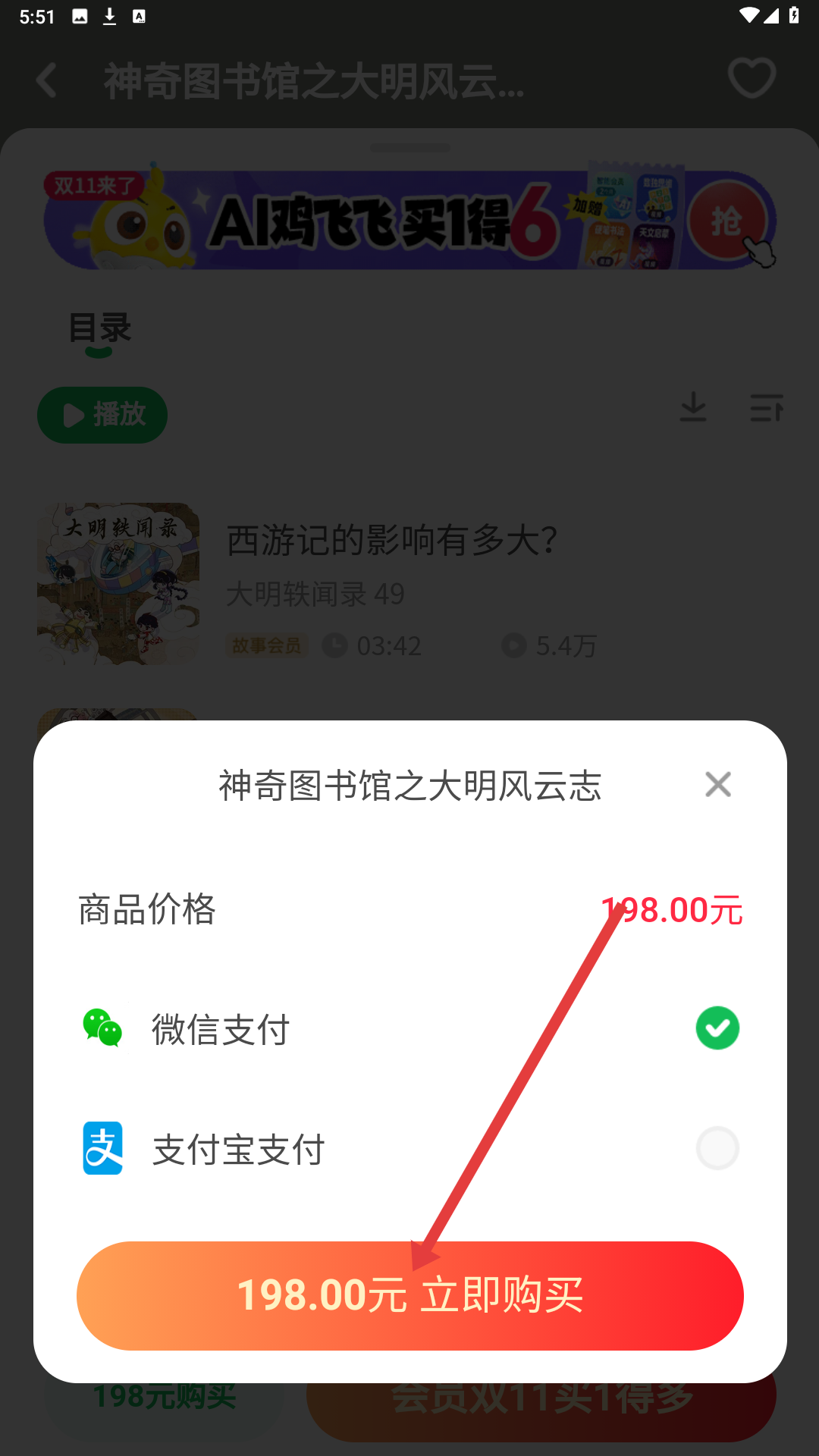Close the purchase dialog

click(717, 784)
